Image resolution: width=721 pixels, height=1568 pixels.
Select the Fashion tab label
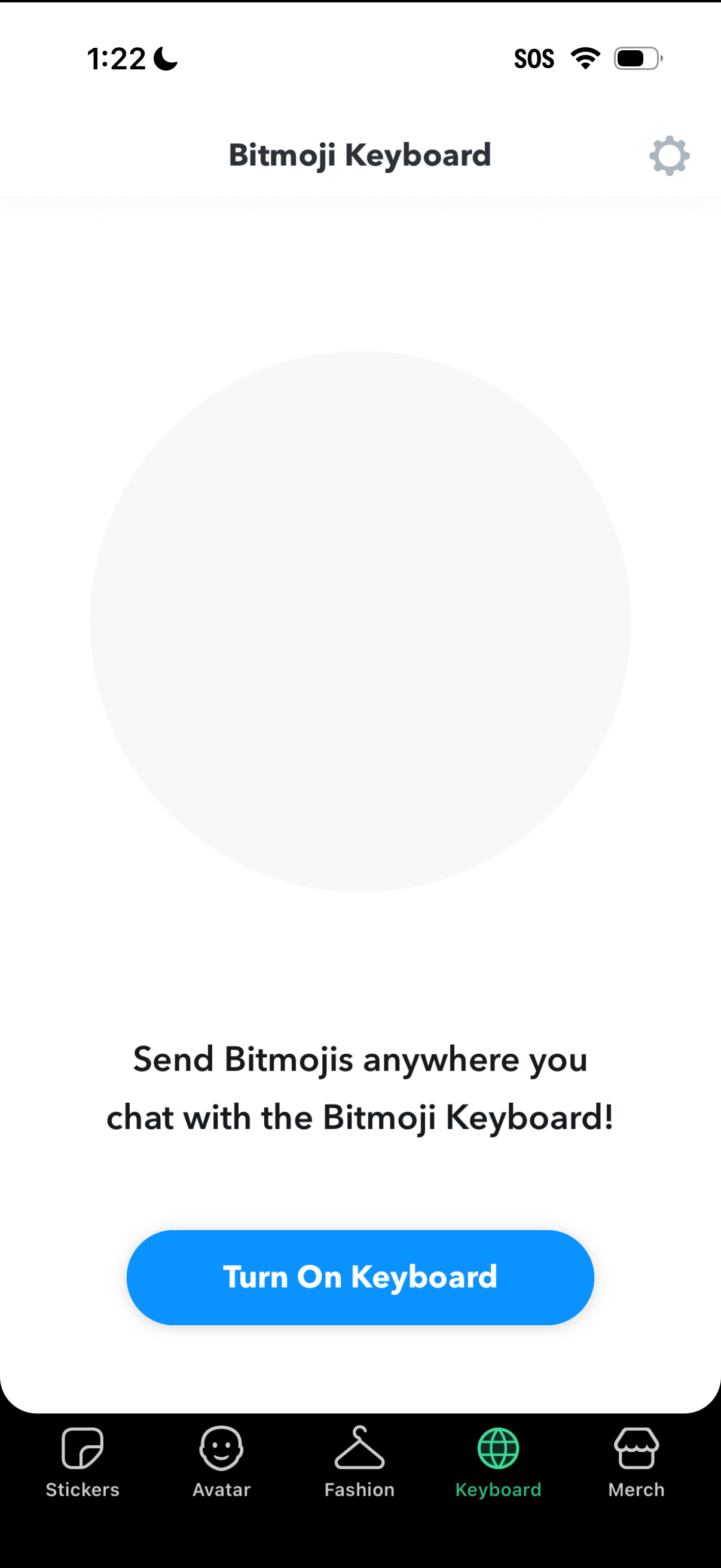(x=359, y=1489)
